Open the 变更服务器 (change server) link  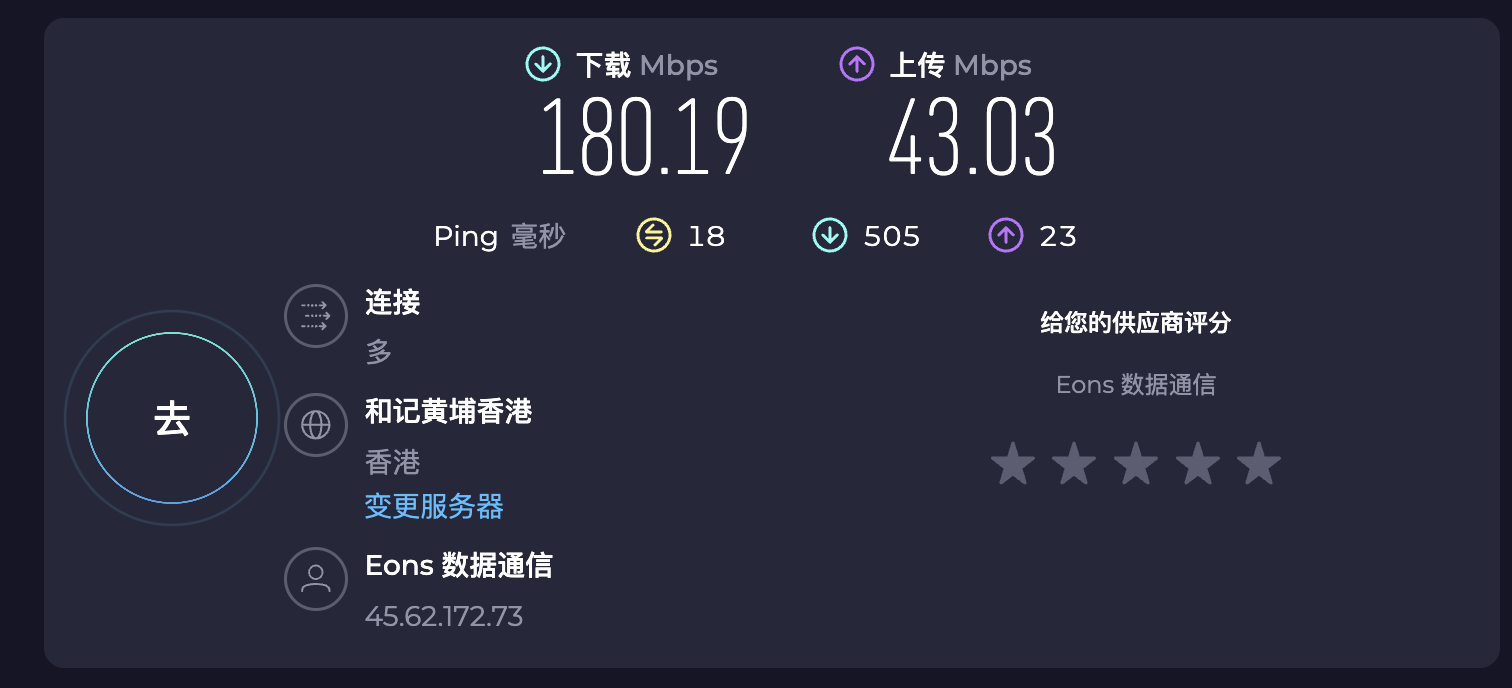tap(434, 506)
